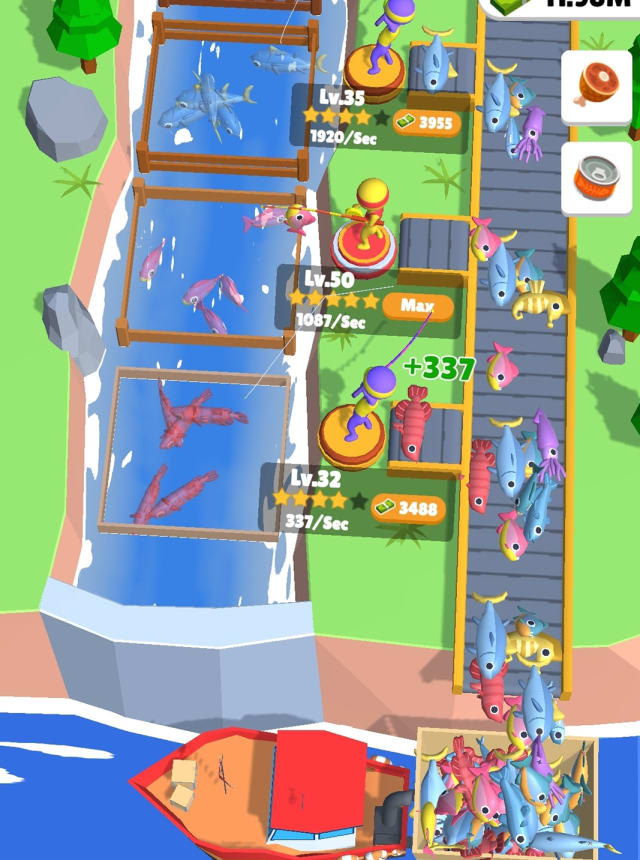Image resolution: width=640 pixels, height=860 pixels.
Task: Open the canned food item button
Action: (596, 180)
